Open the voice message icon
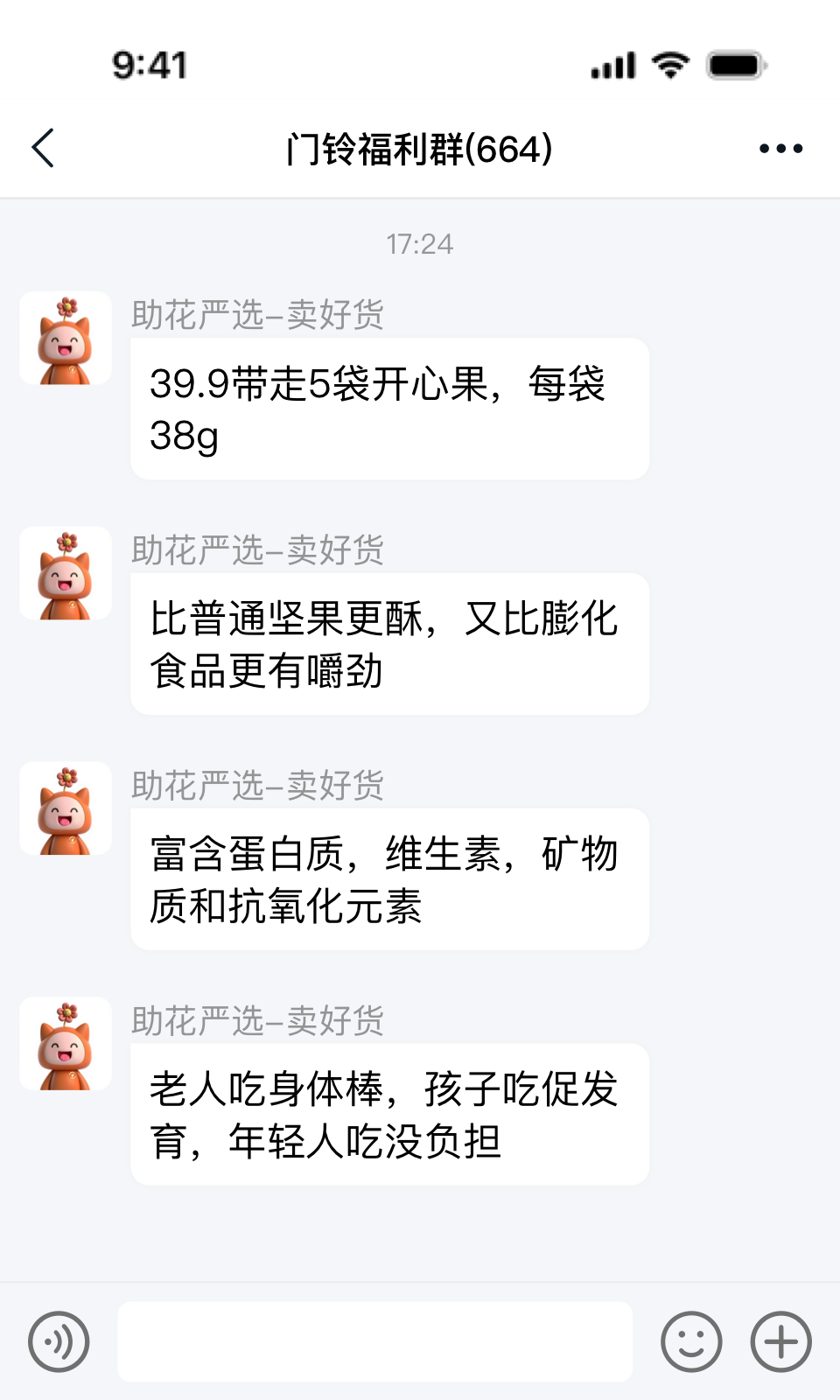Image resolution: width=840 pixels, height=1400 pixels. click(57, 1341)
